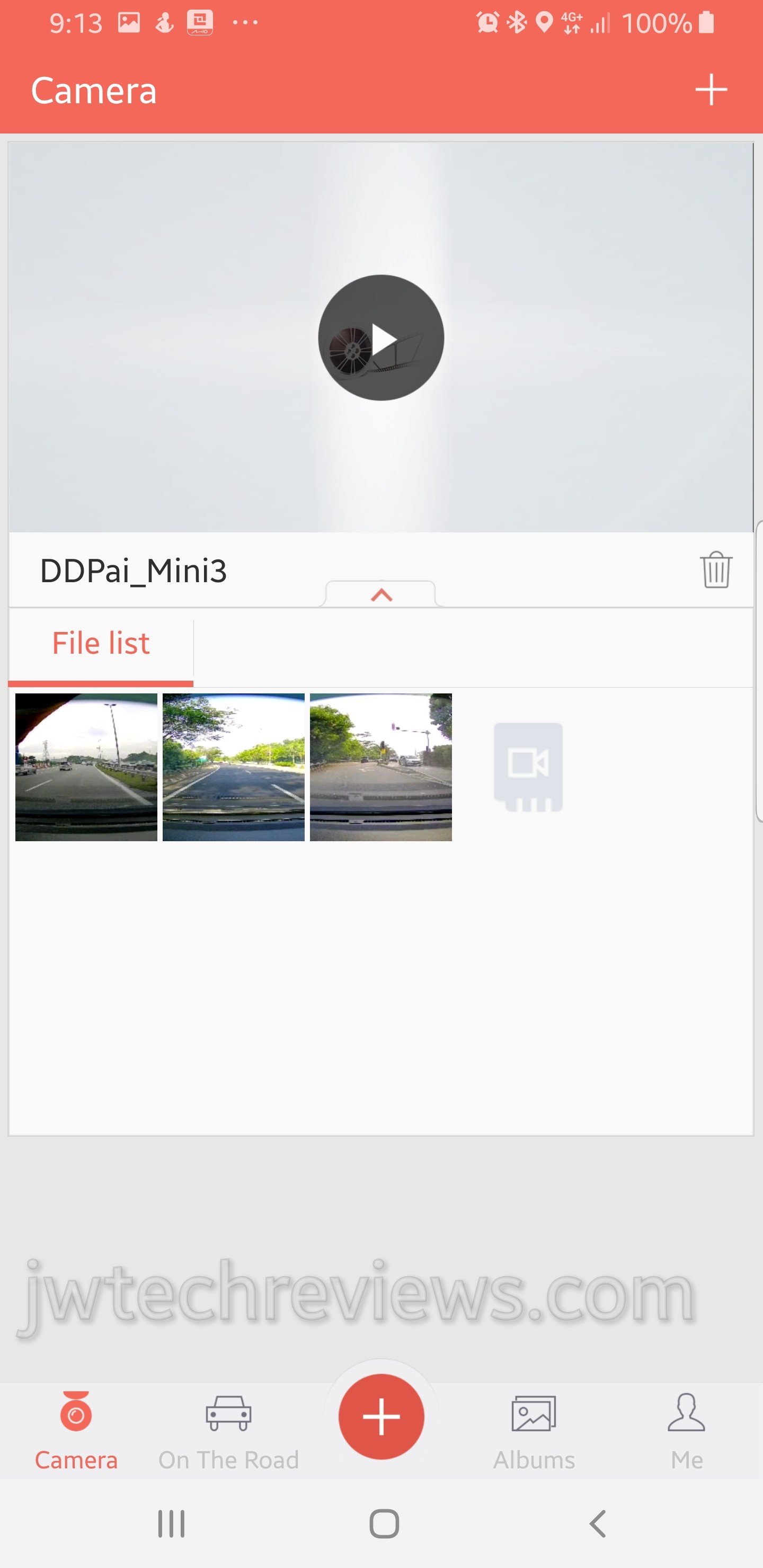
Task: Select the Camera bottom tab
Action: click(76, 1430)
